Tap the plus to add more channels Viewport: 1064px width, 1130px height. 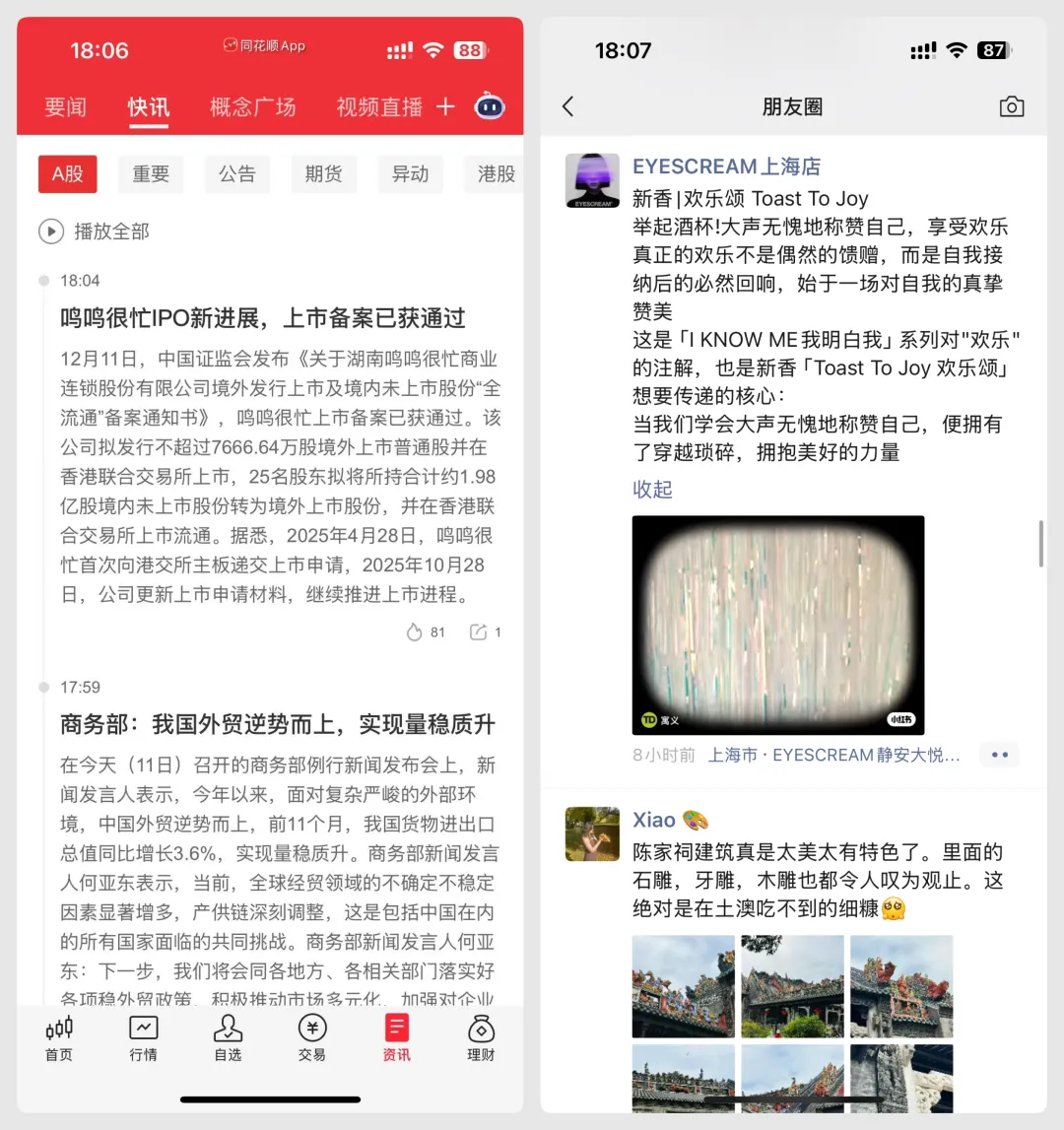coord(444,108)
